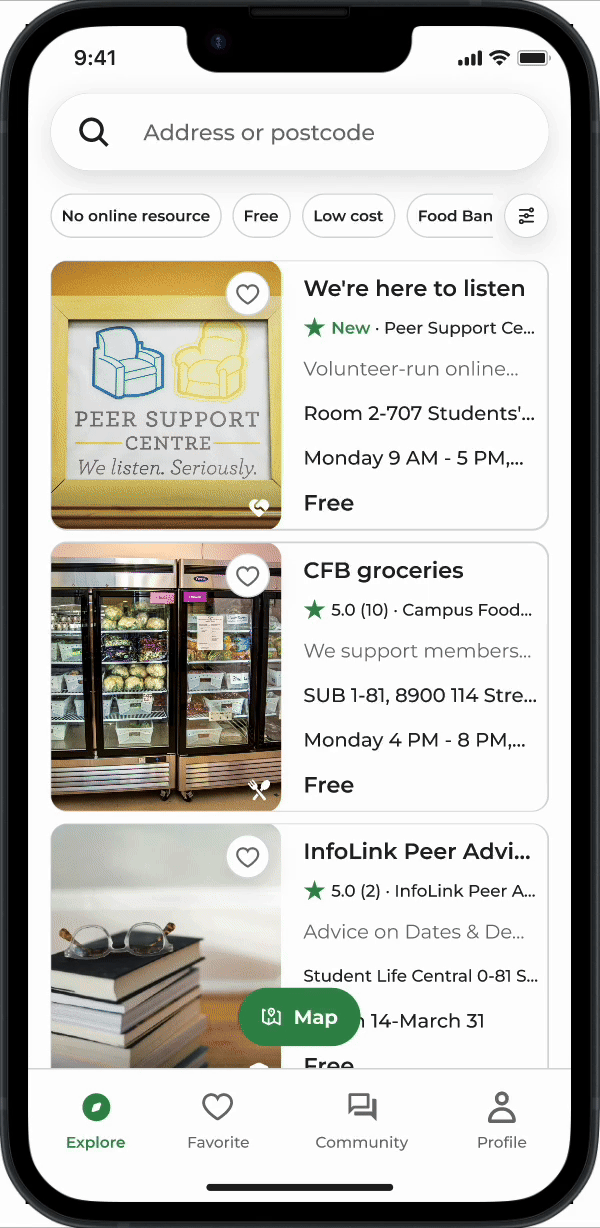
Task: Heart the InfoLink Peer Advising card
Action: (248, 857)
